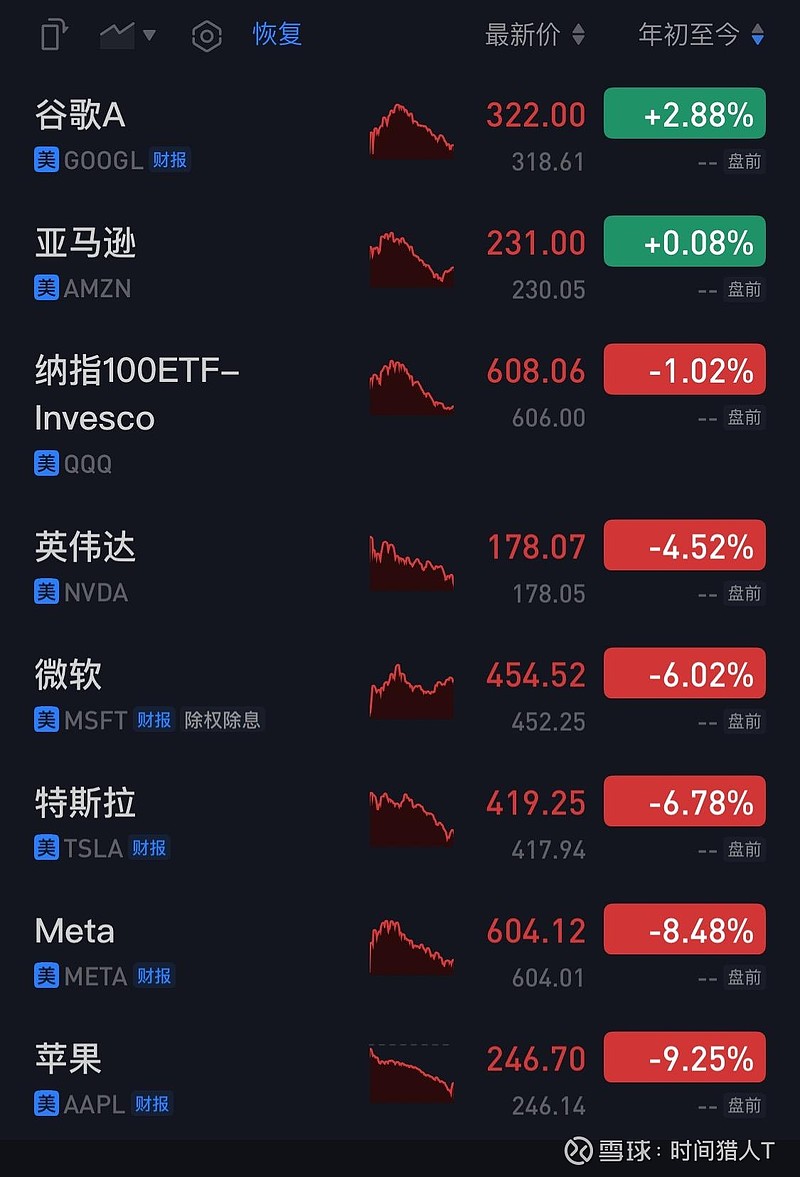Click the 美 icon next to AAPL
Image resolution: width=800 pixels, height=1177 pixels.
tap(45, 1104)
